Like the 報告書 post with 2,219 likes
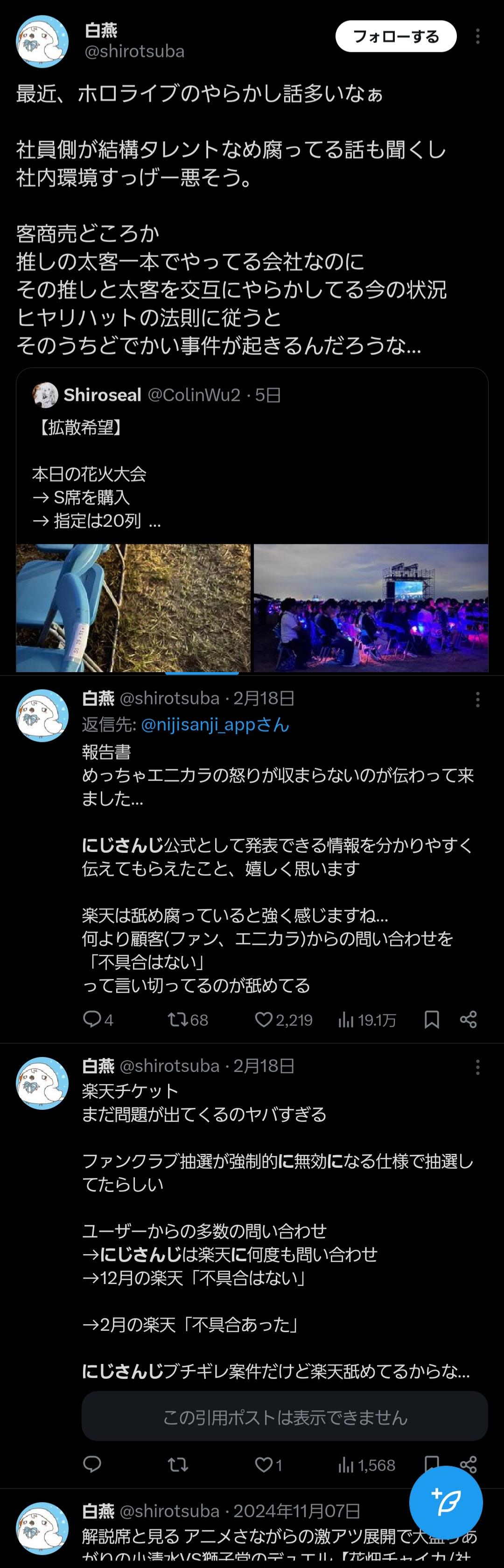Screen dimensions: 504x1568 pos(263,1020)
